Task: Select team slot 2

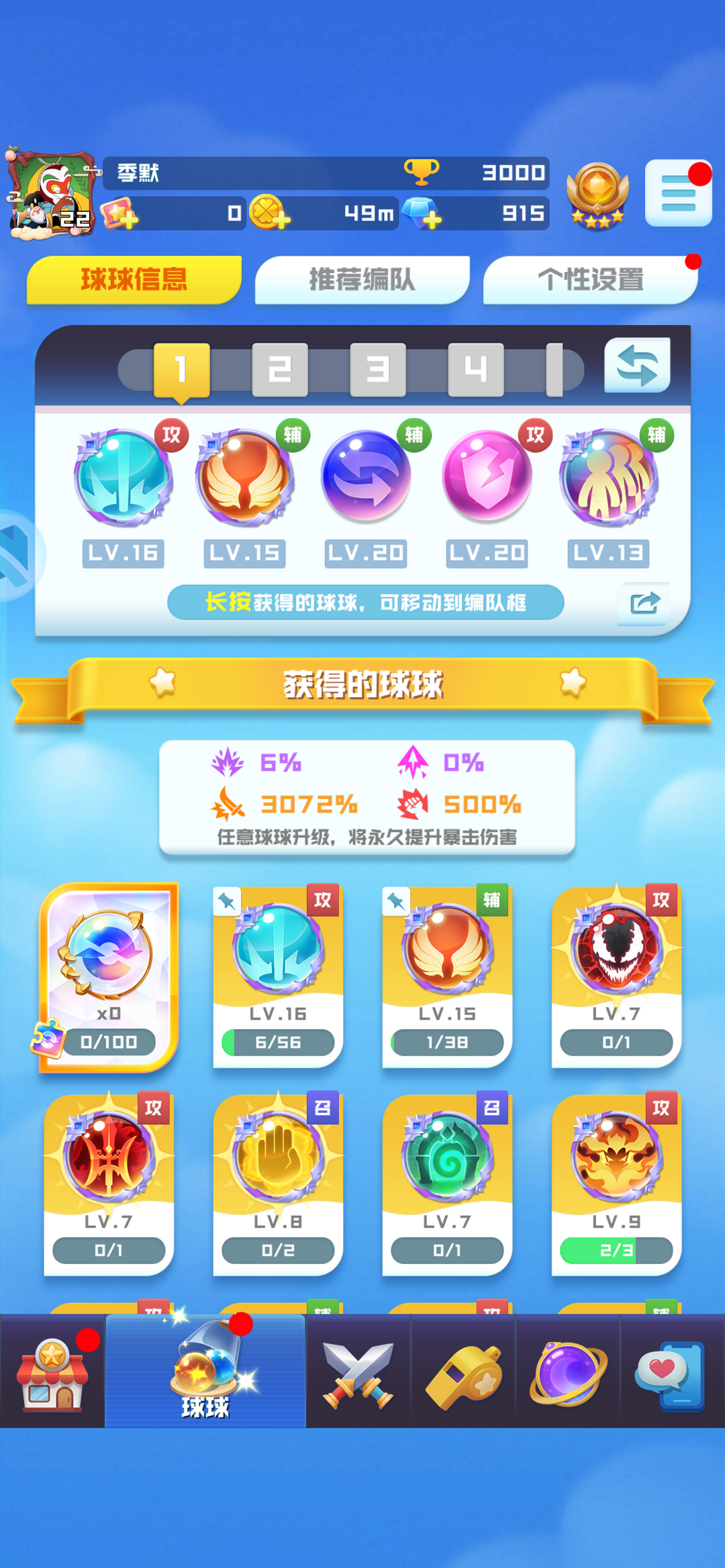Action: tap(280, 370)
